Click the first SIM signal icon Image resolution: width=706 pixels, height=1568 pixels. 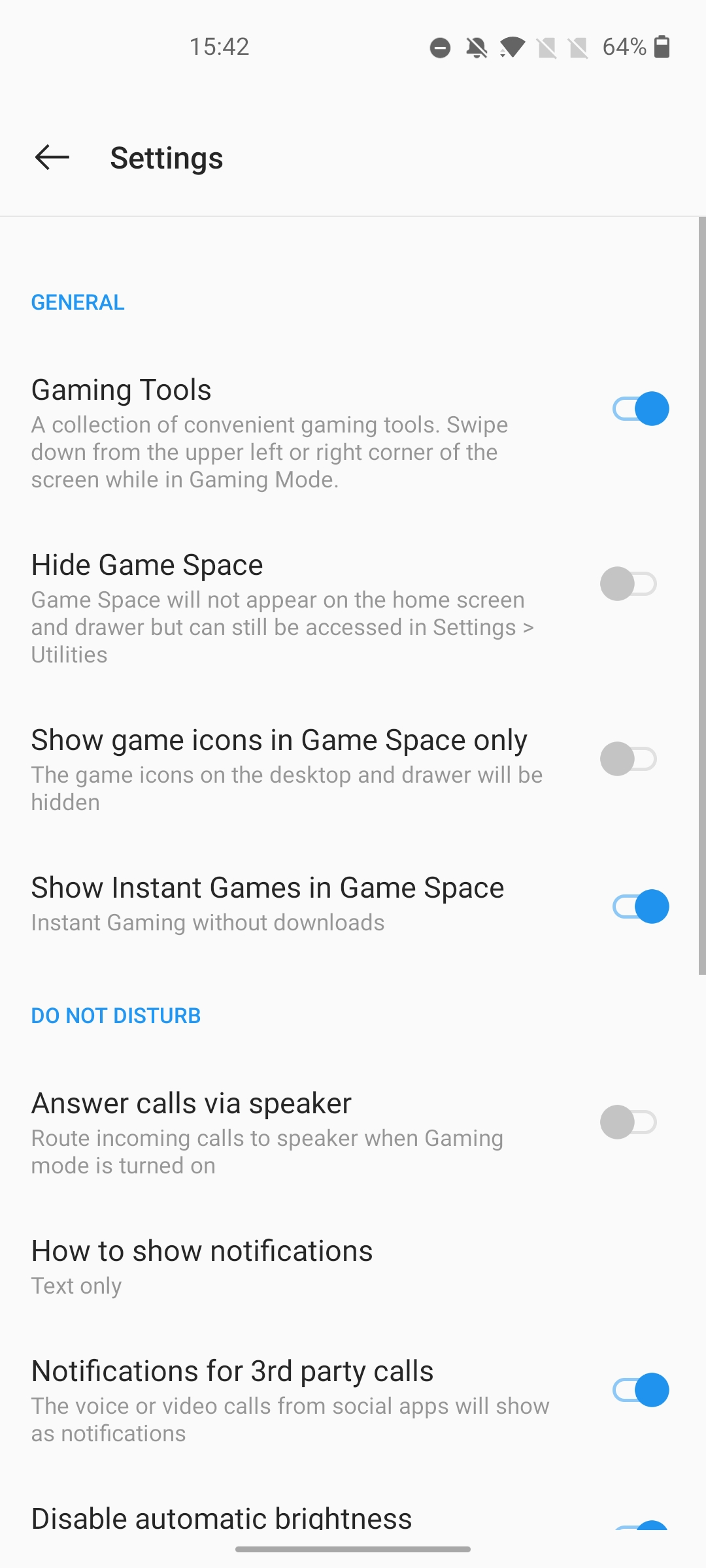click(547, 46)
